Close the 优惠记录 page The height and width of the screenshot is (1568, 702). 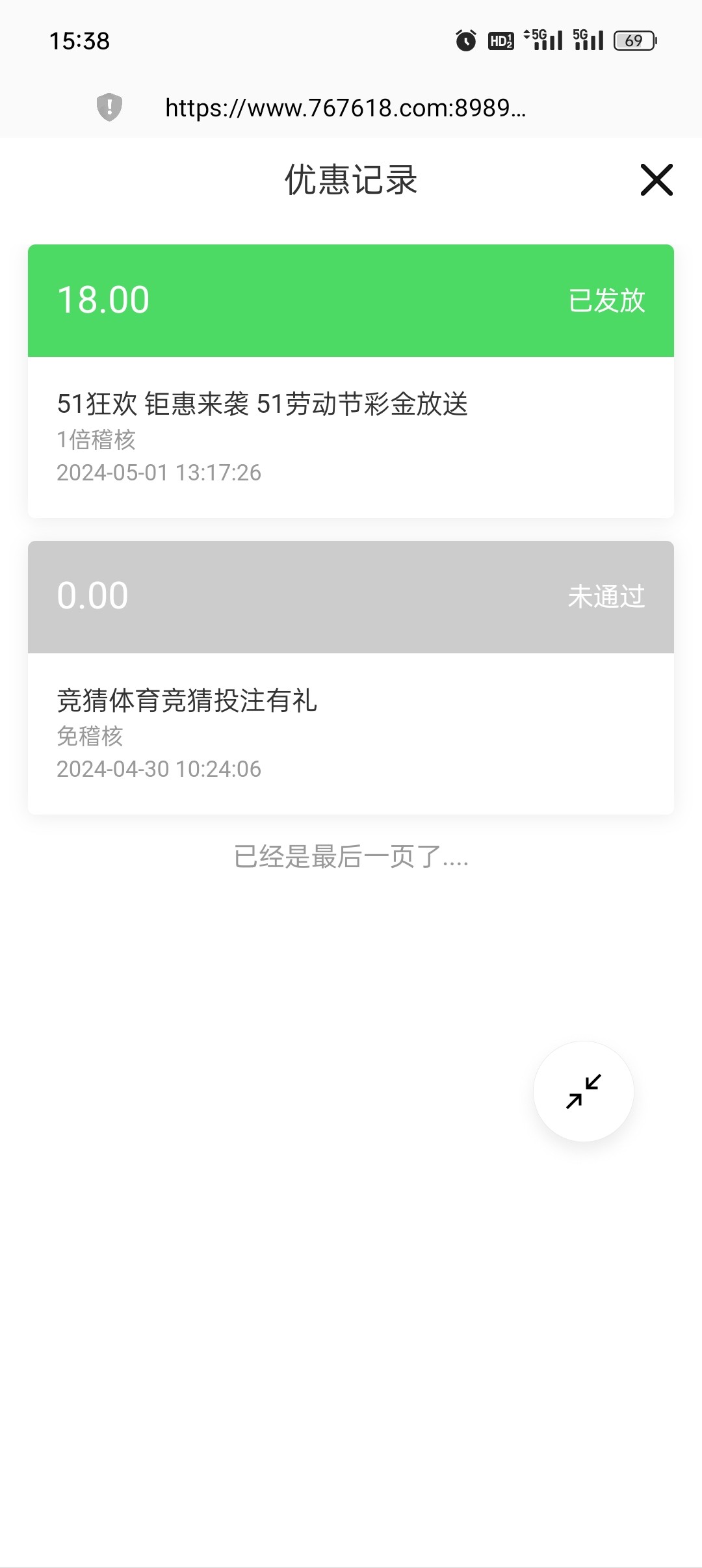coord(656,180)
